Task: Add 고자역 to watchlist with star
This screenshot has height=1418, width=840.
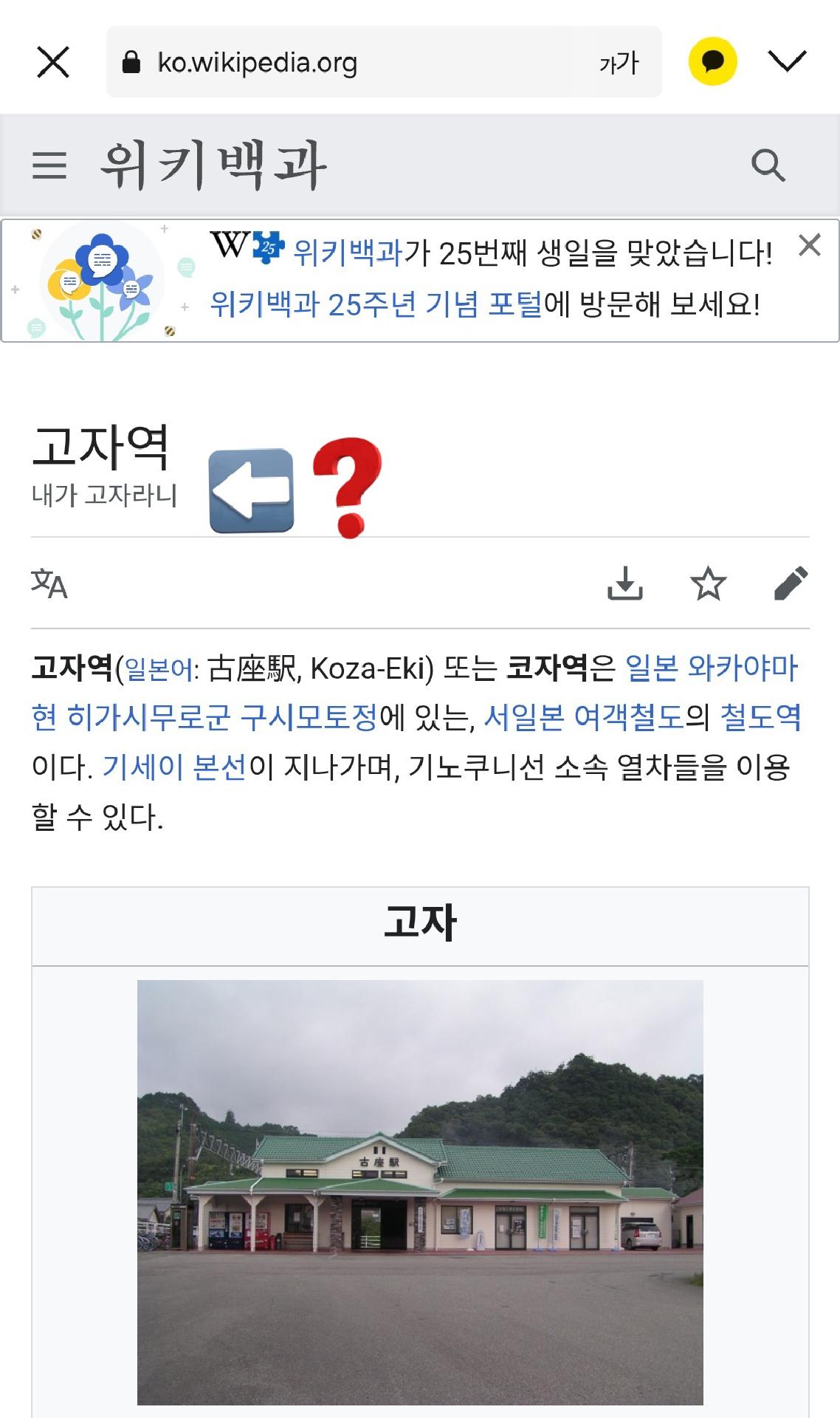Action: pyautogui.click(x=708, y=583)
